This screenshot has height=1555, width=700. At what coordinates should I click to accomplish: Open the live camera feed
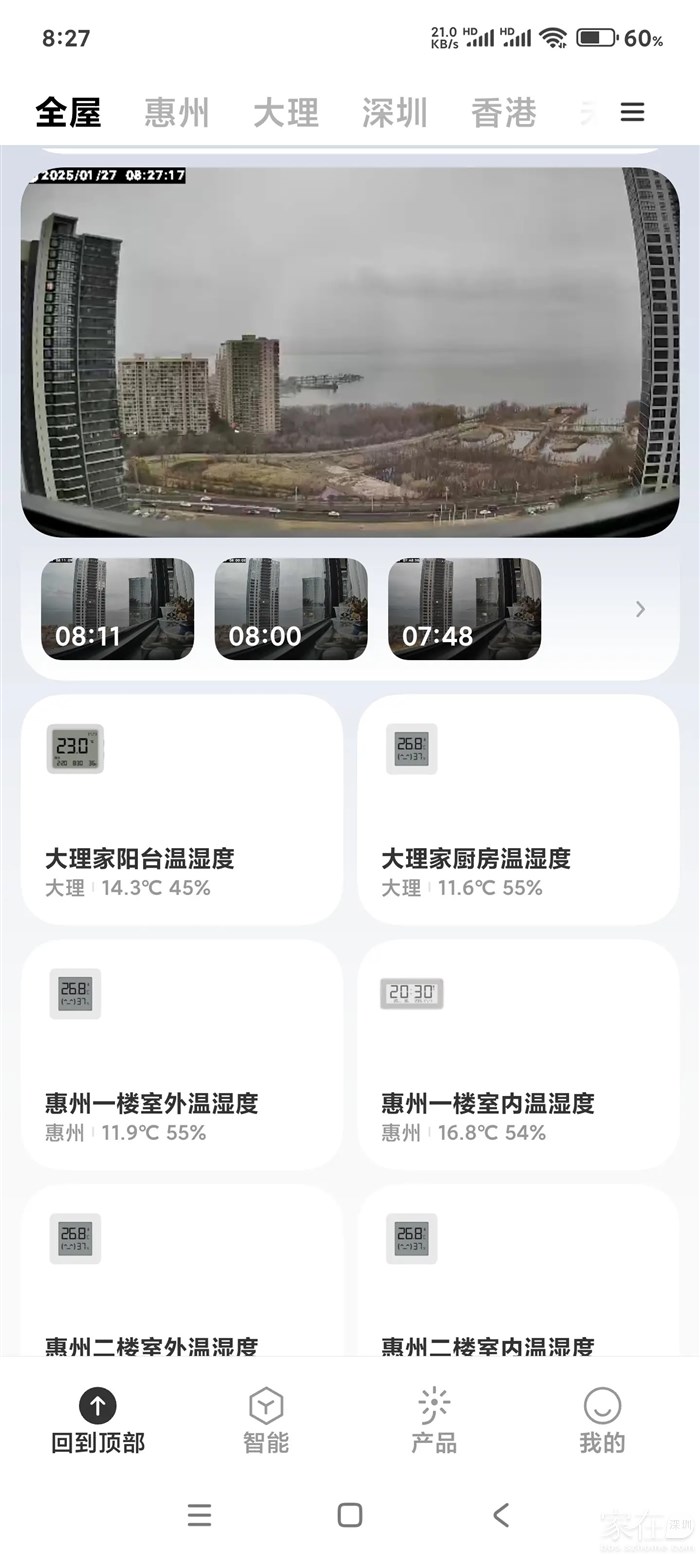[350, 352]
